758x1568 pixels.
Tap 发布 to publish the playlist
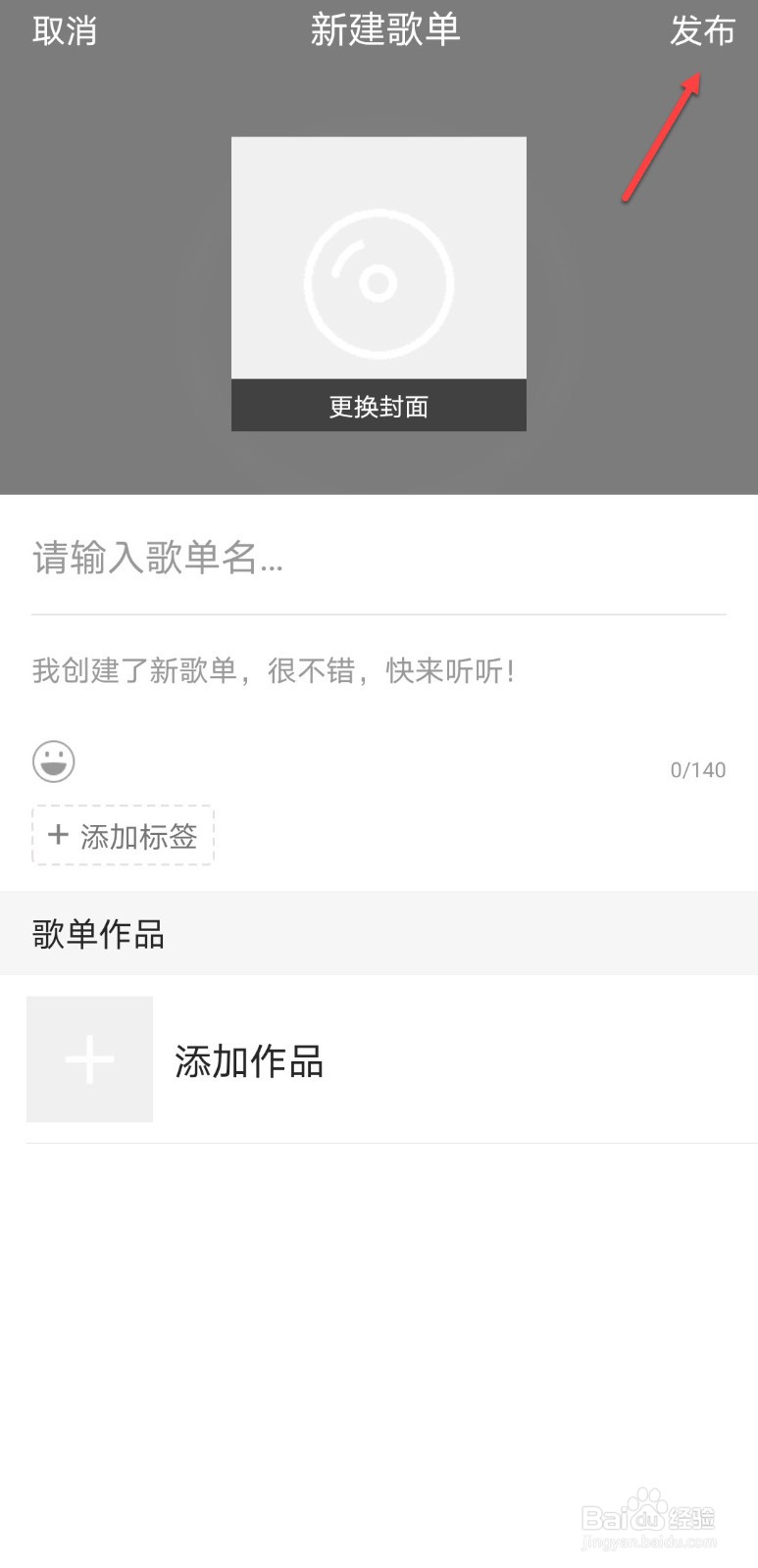(703, 31)
